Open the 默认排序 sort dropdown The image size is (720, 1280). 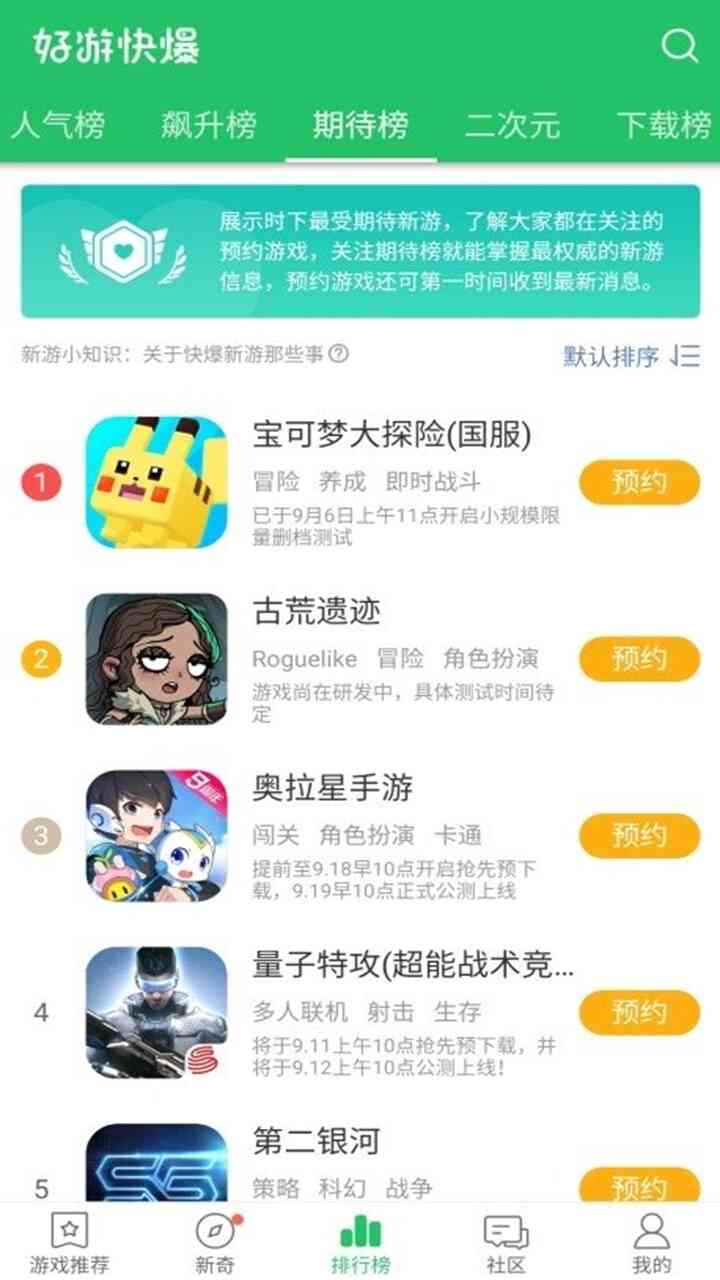[x=632, y=356]
